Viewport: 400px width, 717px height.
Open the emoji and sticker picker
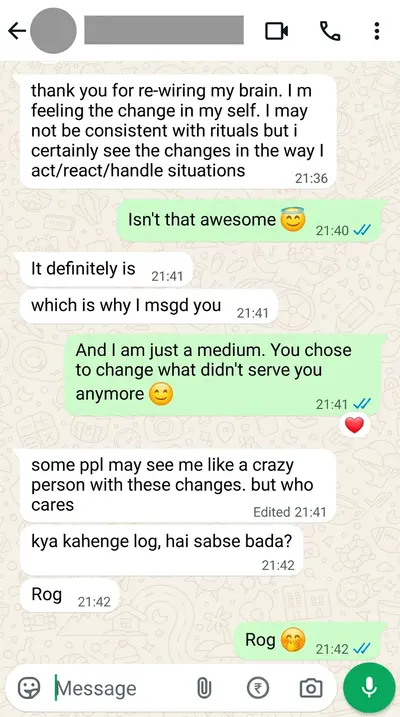[29, 687]
